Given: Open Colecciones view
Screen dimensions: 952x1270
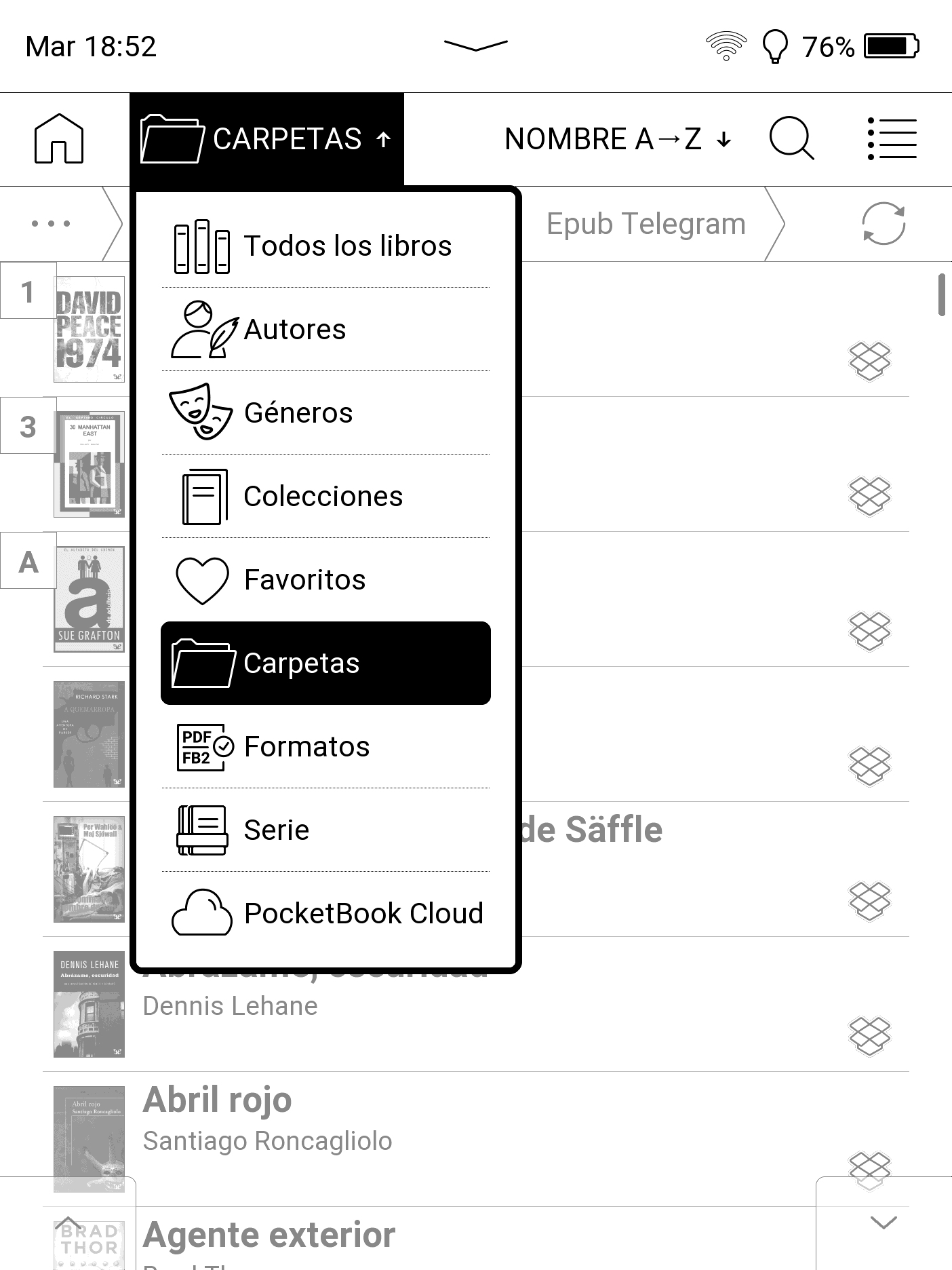Looking at the screenshot, I should click(325, 496).
